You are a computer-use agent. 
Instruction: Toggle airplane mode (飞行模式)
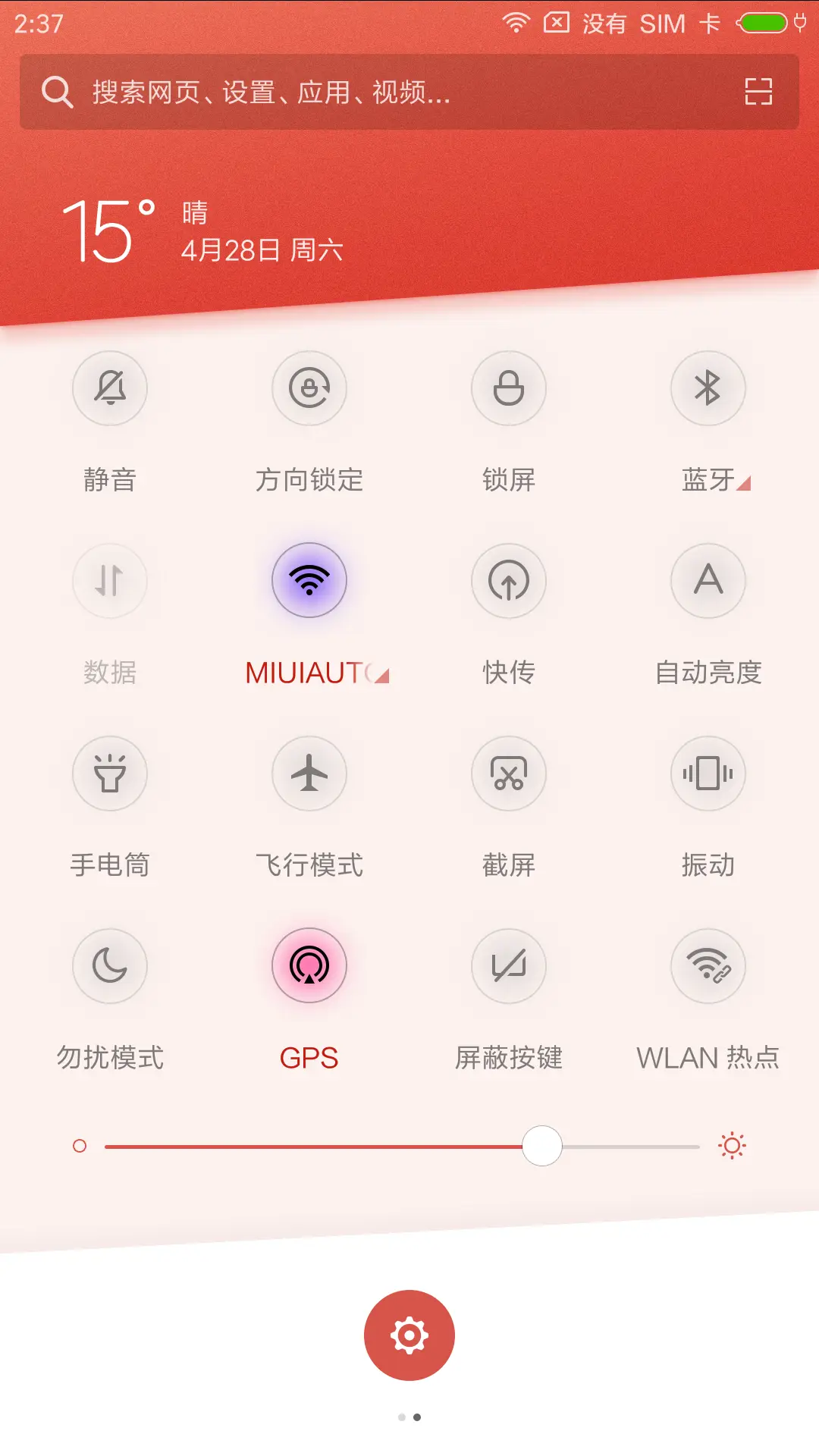(309, 773)
